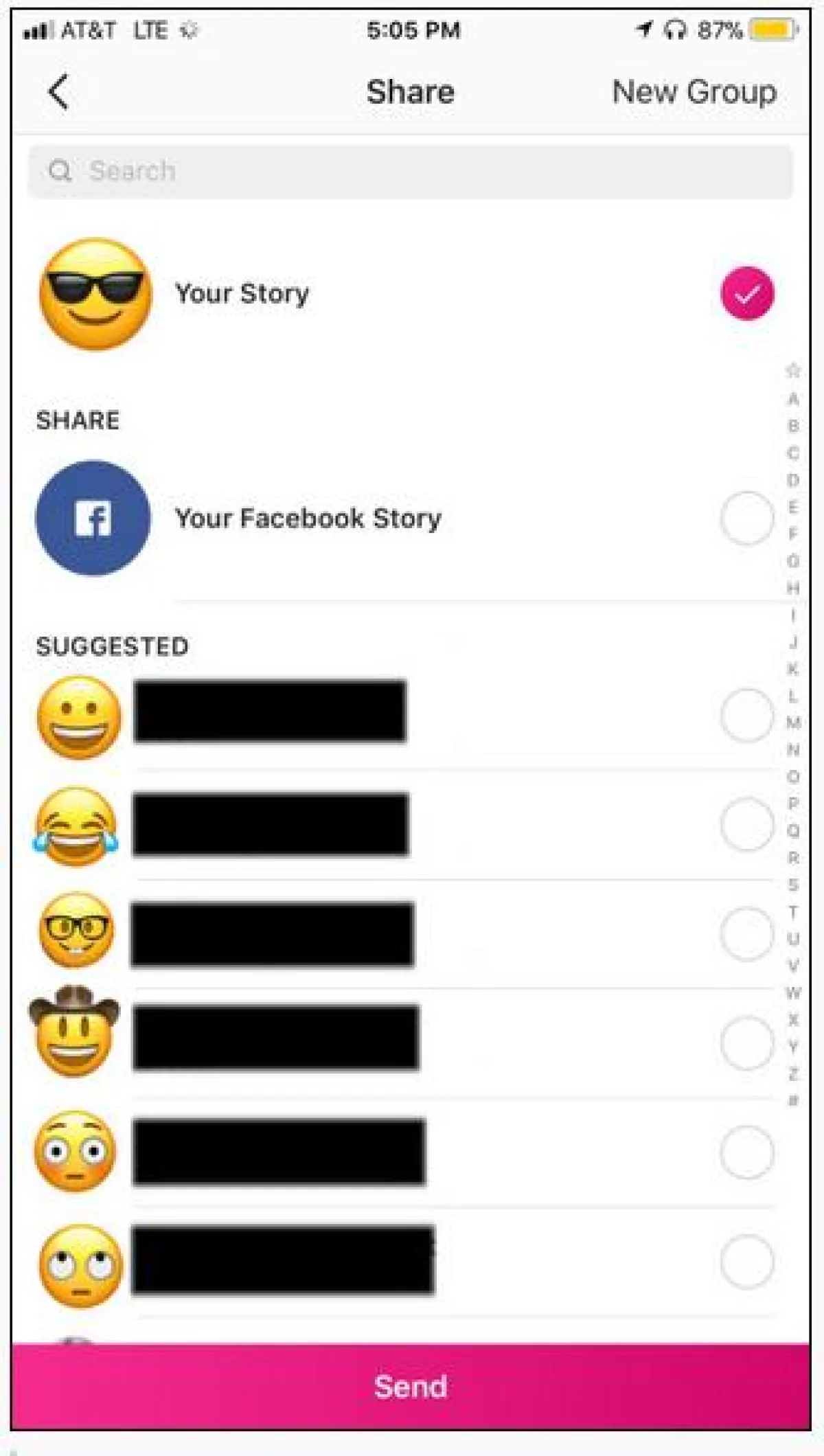The height and width of the screenshot is (1456, 824).
Task: Tap the Send button
Action: 411,1387
